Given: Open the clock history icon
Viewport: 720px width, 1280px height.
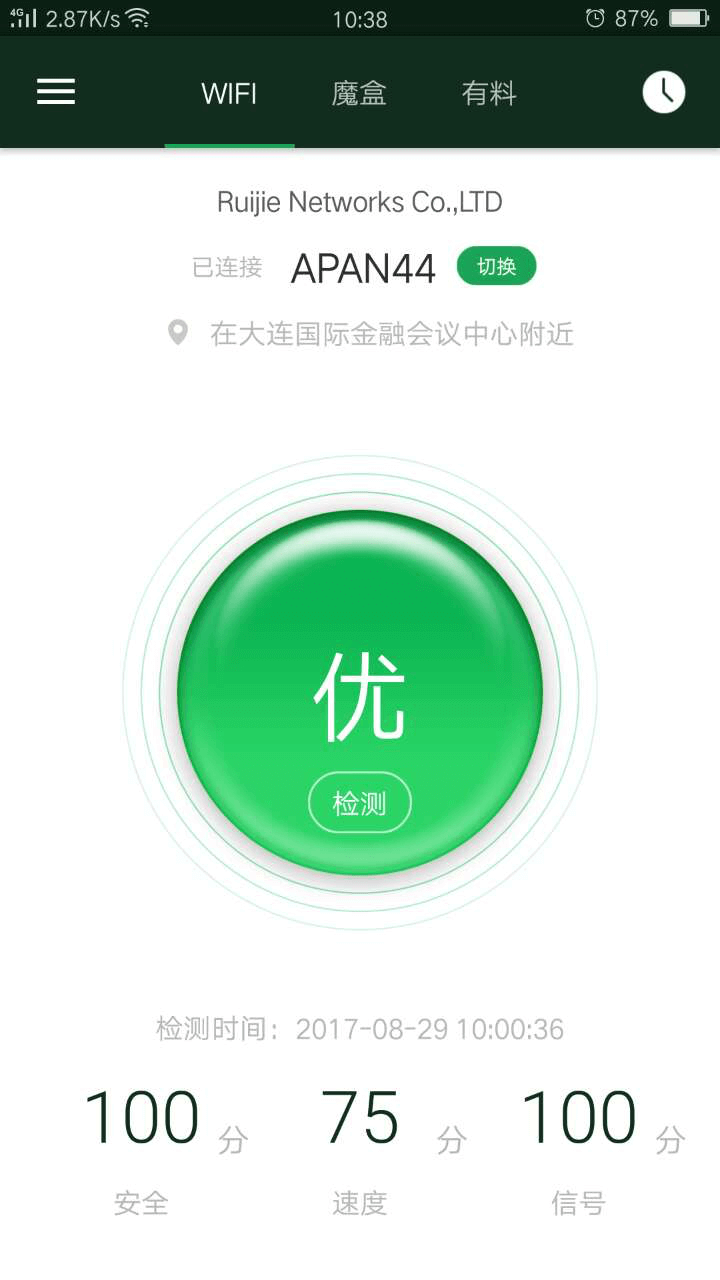Looking at the screenshot, I should point(663,92).
